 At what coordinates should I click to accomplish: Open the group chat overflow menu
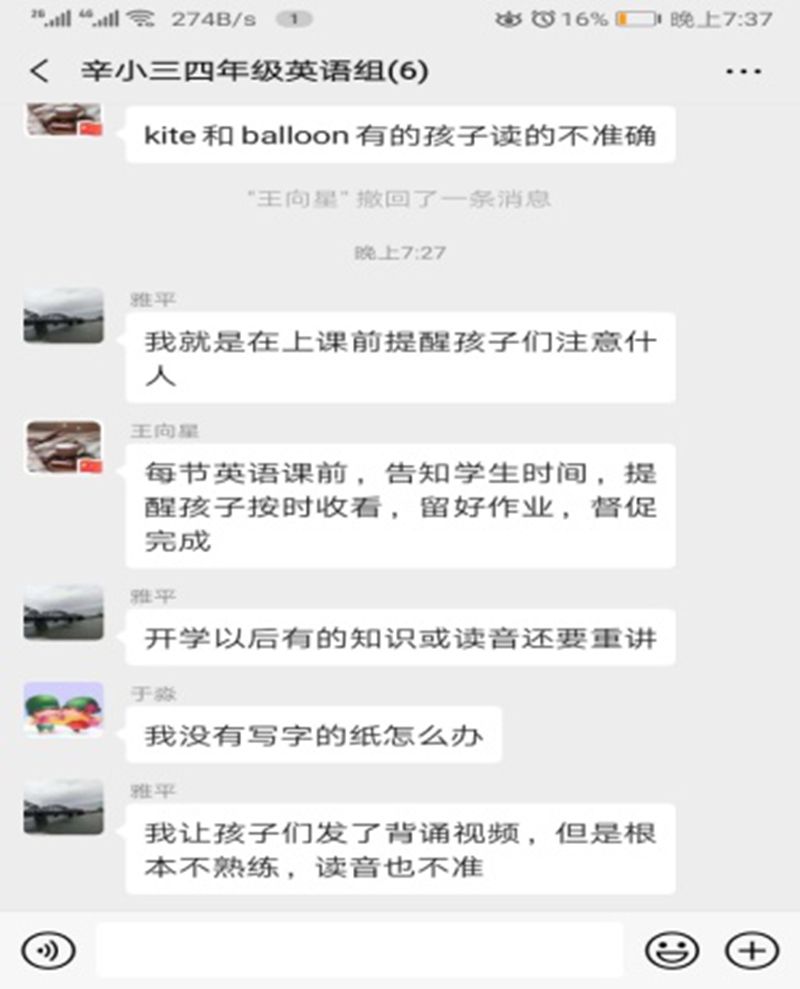[743, 72]
